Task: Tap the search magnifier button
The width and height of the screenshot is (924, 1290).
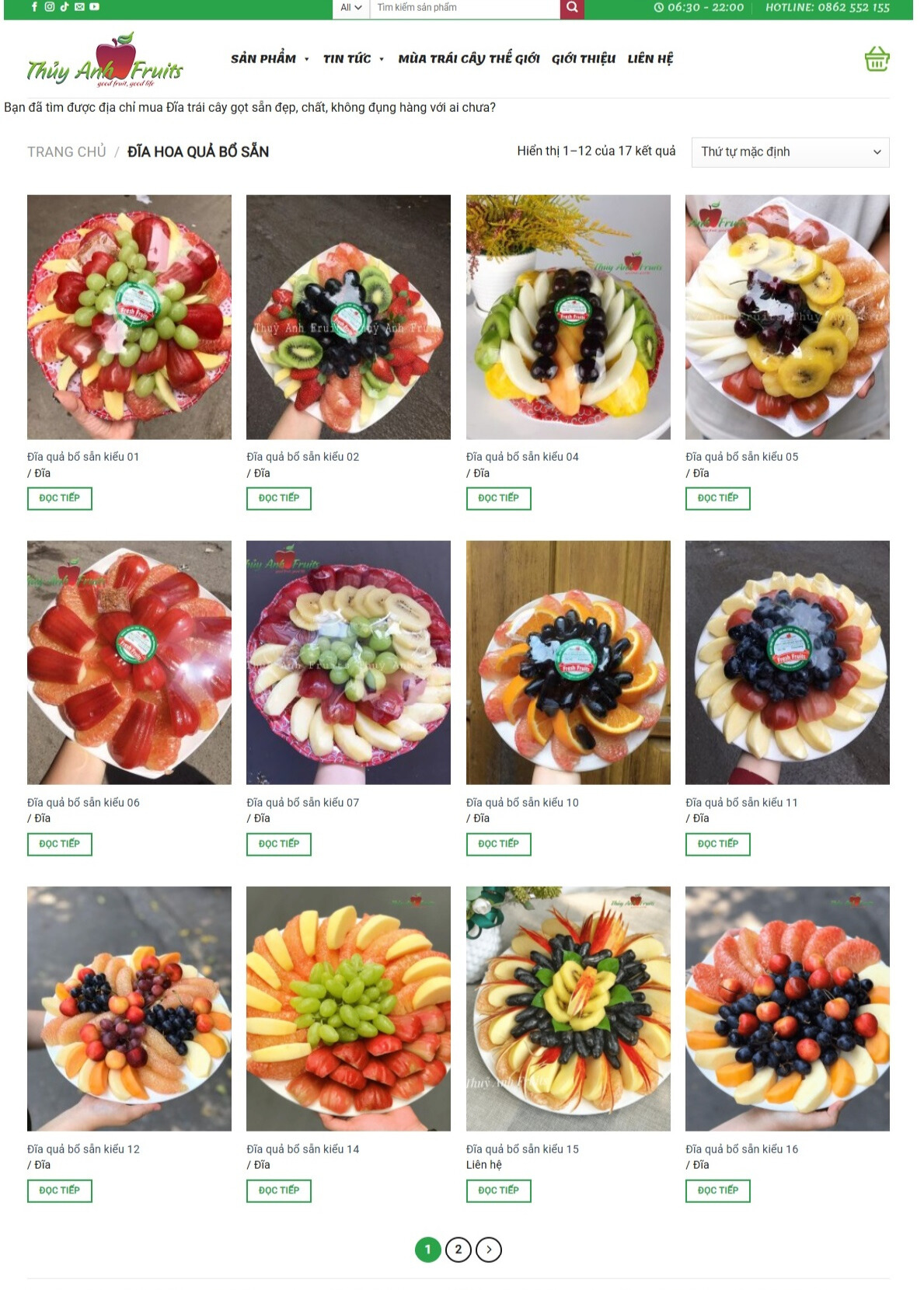Action: pos(571,8)
